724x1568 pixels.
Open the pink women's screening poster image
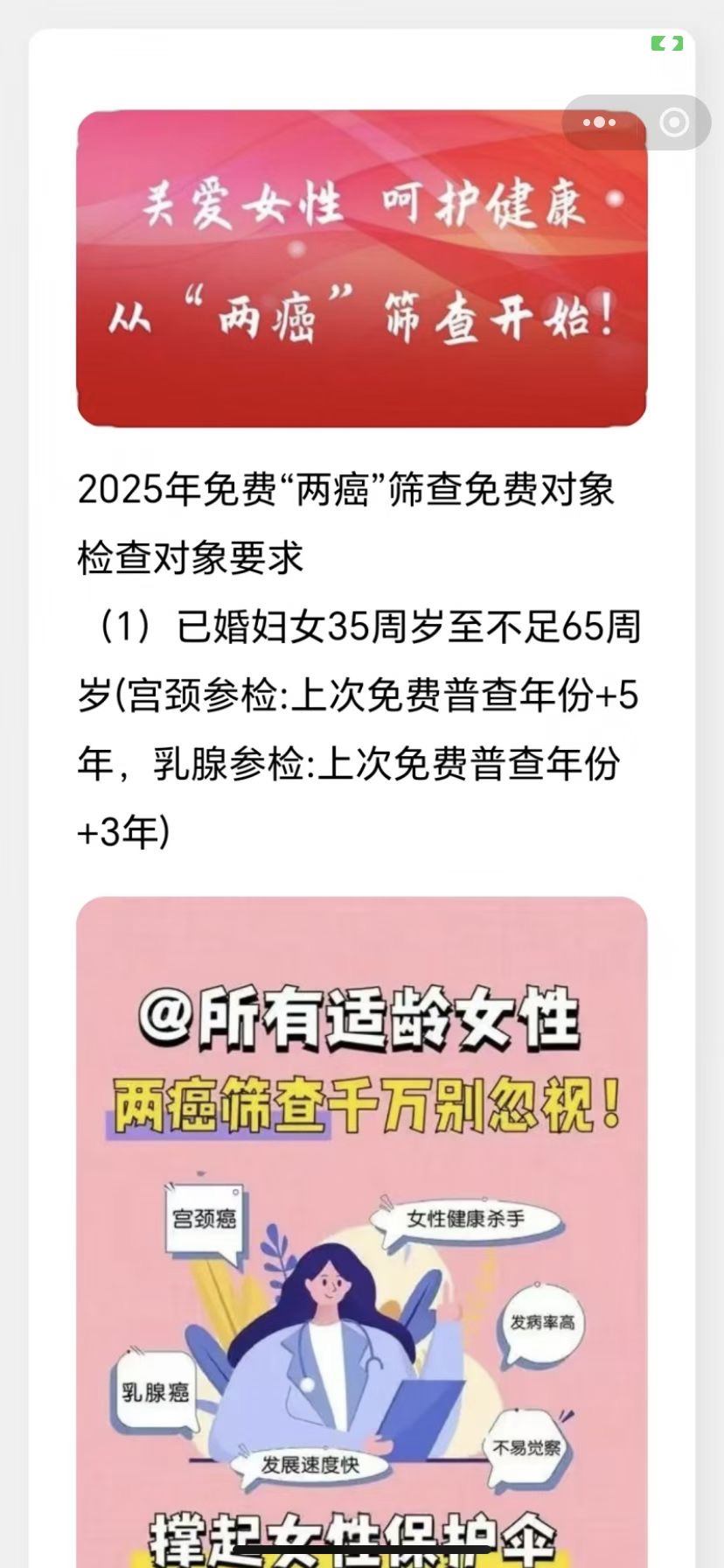(362, 1225)
